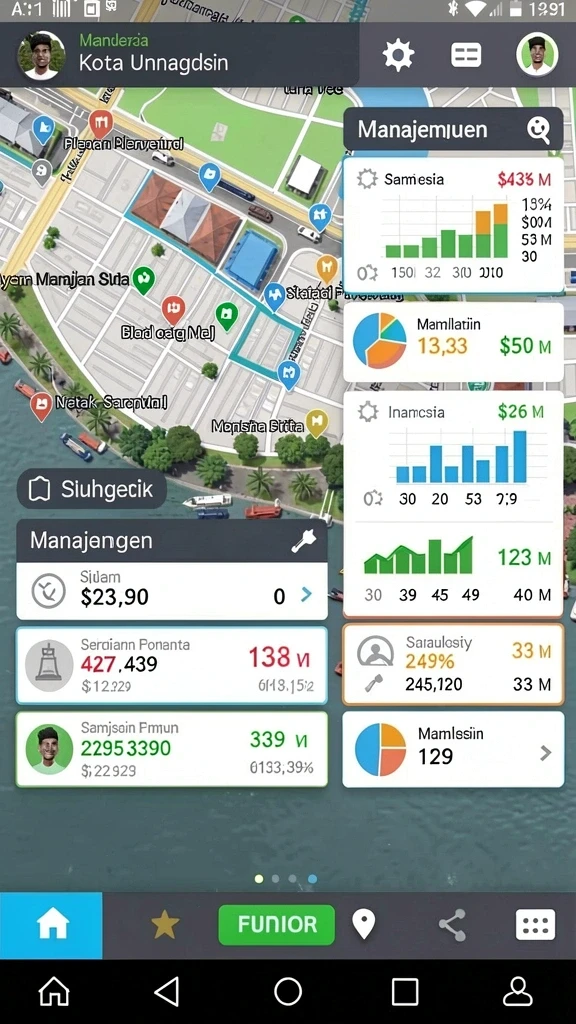Expand the Mamlssiin 129 row
This screenshot has height=1024, width=576.
point(453,749)
